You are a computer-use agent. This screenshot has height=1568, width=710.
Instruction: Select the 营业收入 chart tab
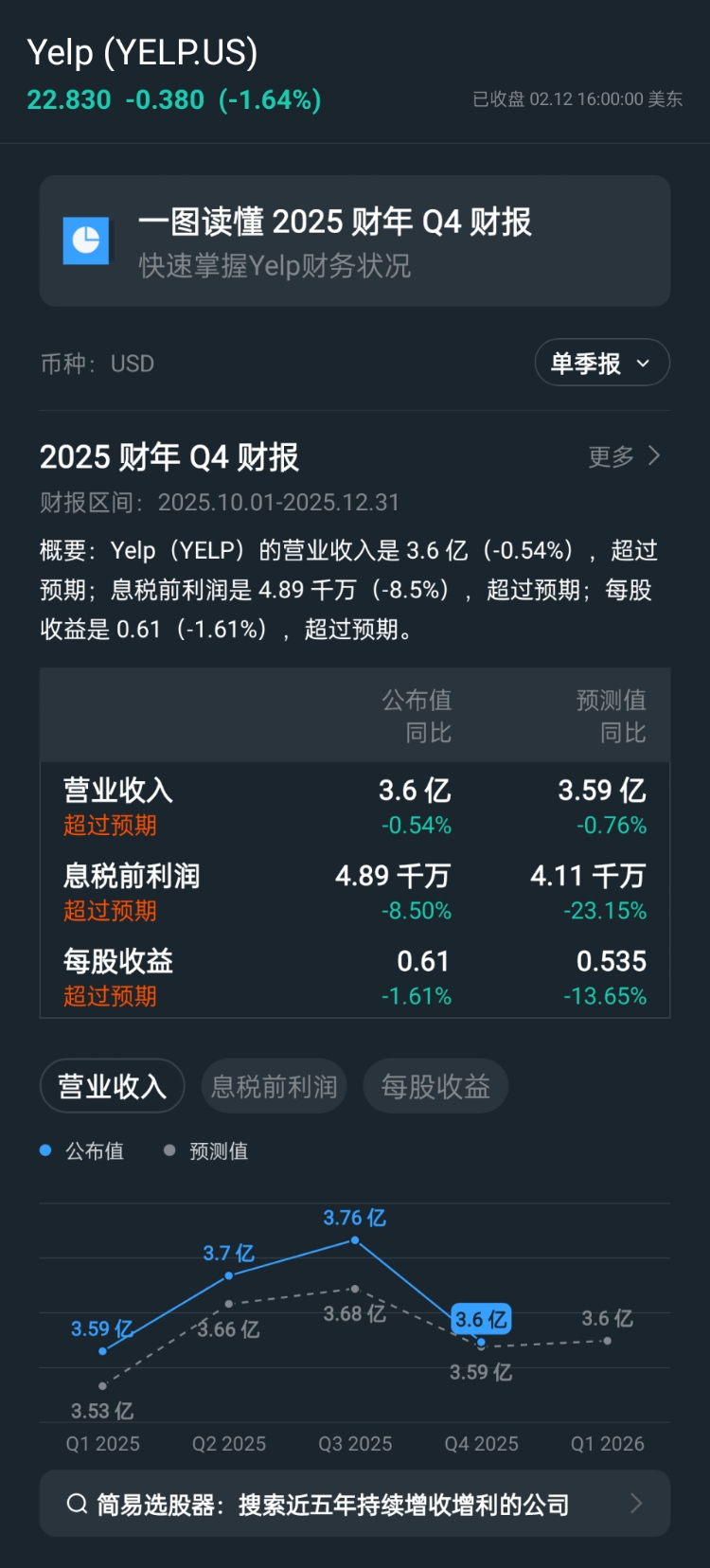[113, 1085]
